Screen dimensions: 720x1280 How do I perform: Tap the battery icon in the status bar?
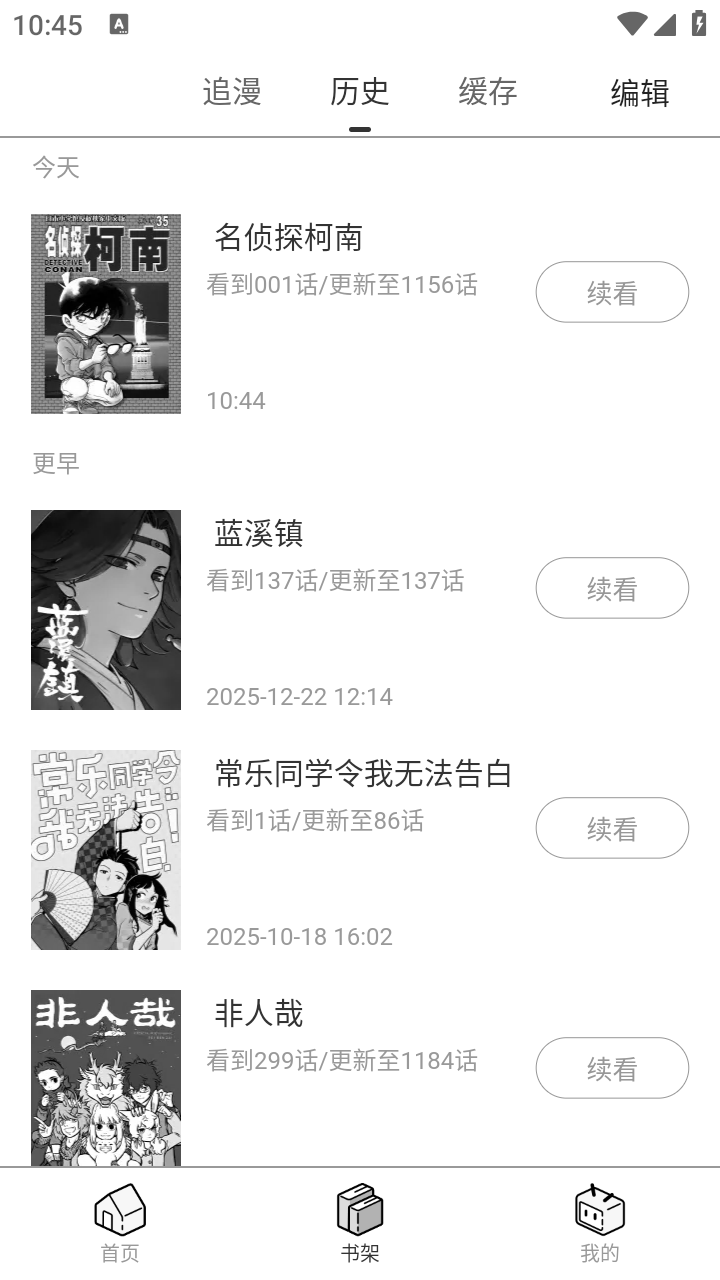coord(699,24)
